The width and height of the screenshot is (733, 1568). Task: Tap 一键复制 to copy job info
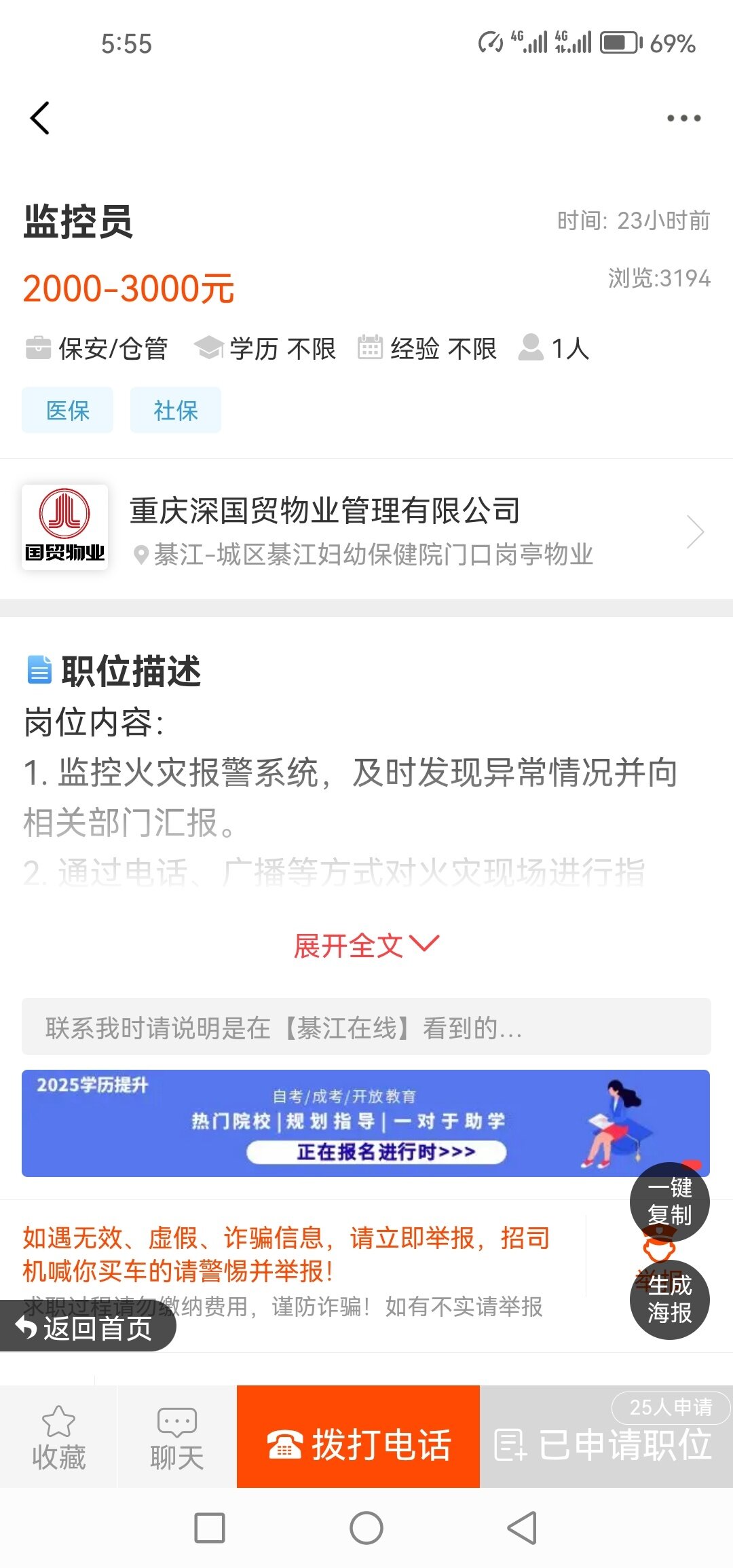click(669, 1201)
